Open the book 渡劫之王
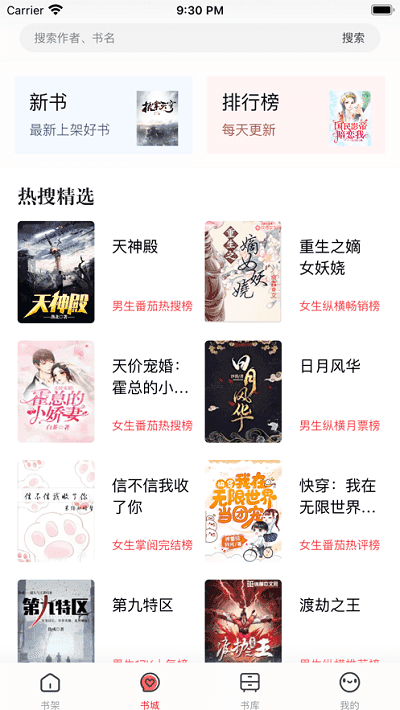 (293, 621)
